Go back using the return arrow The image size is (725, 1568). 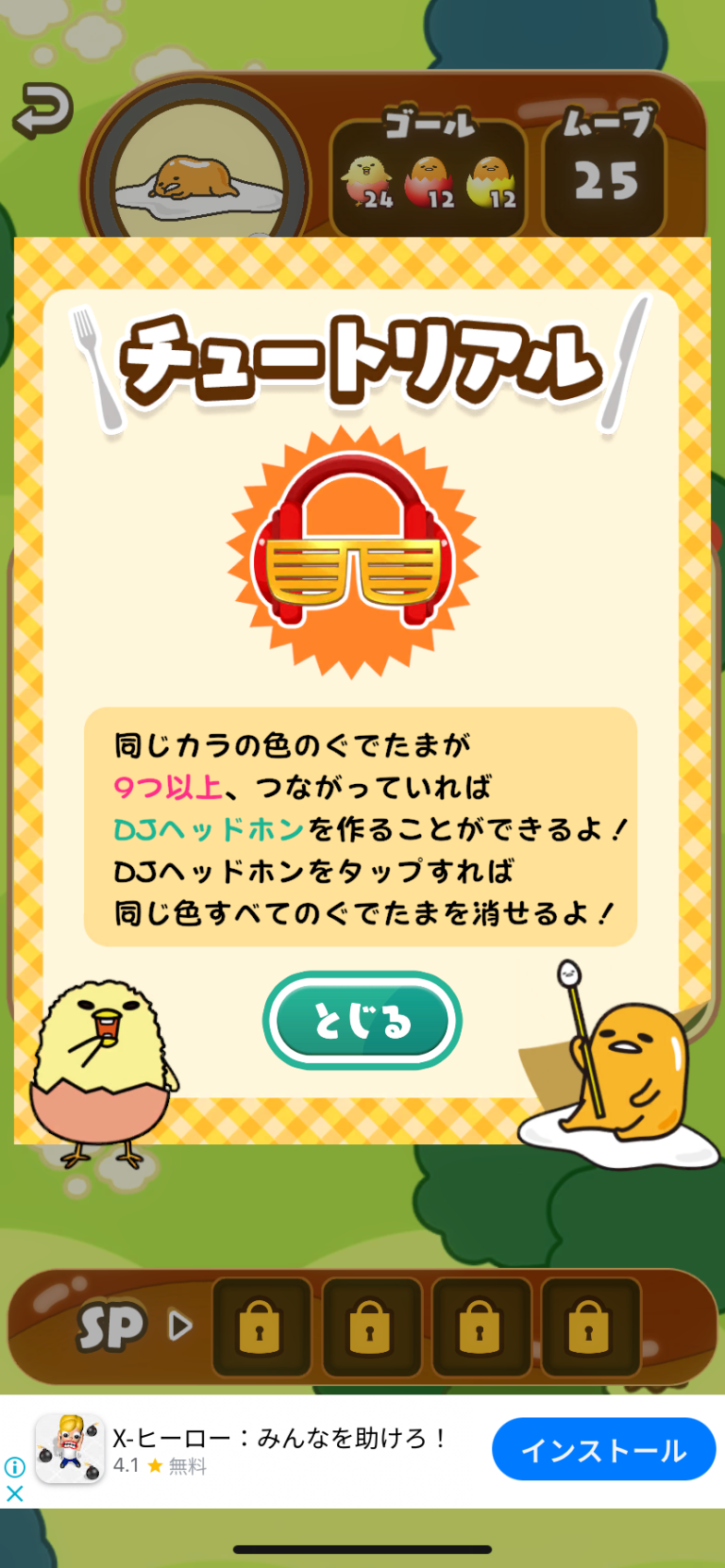43,110
